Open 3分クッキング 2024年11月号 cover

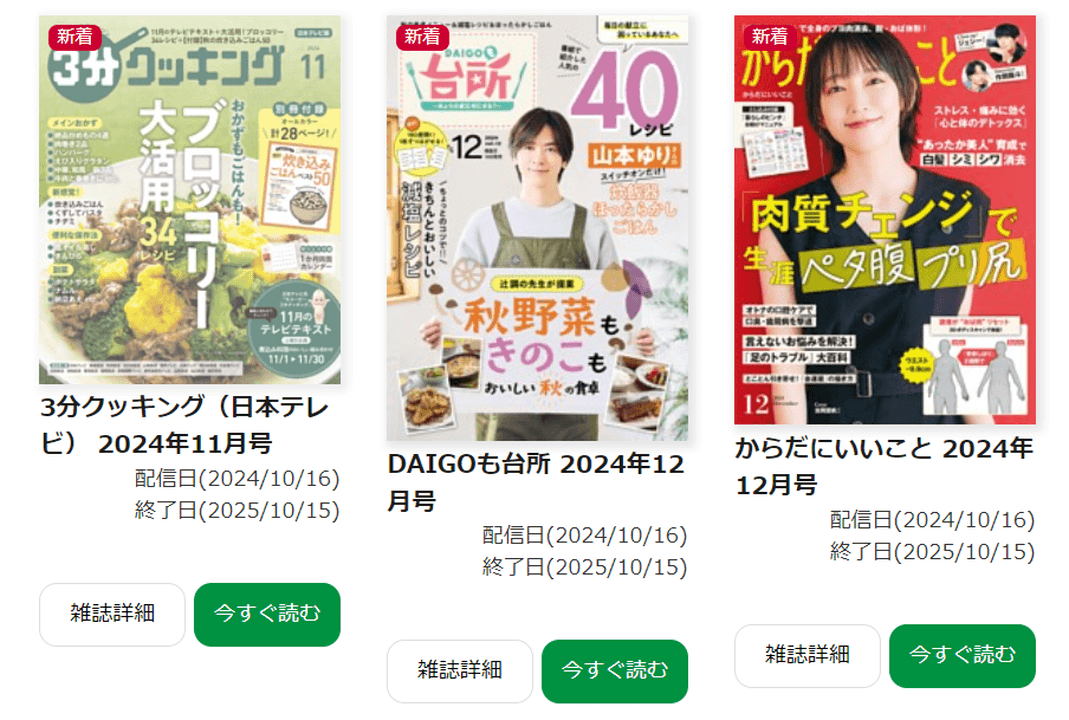(x=190, y=200)
